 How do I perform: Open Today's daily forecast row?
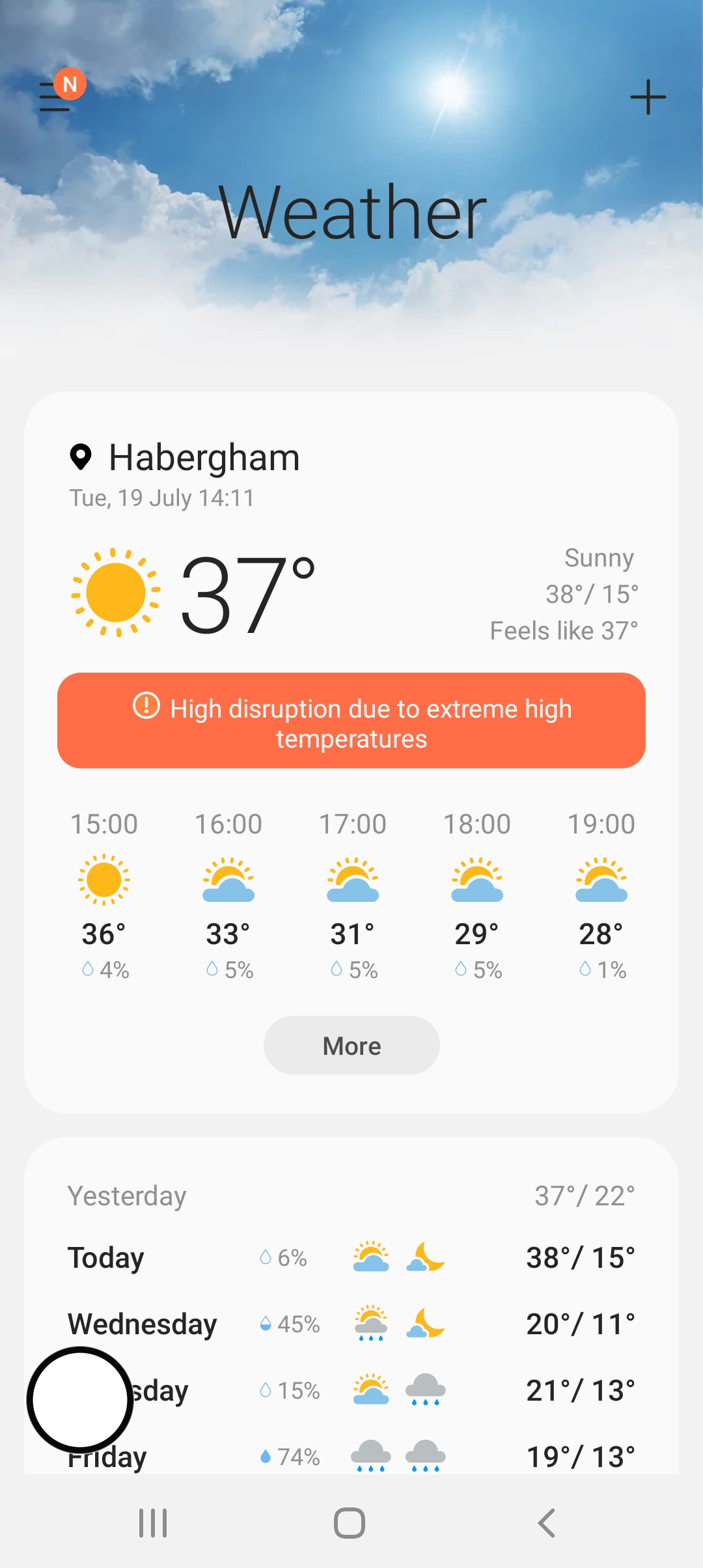click(351, 1258)
